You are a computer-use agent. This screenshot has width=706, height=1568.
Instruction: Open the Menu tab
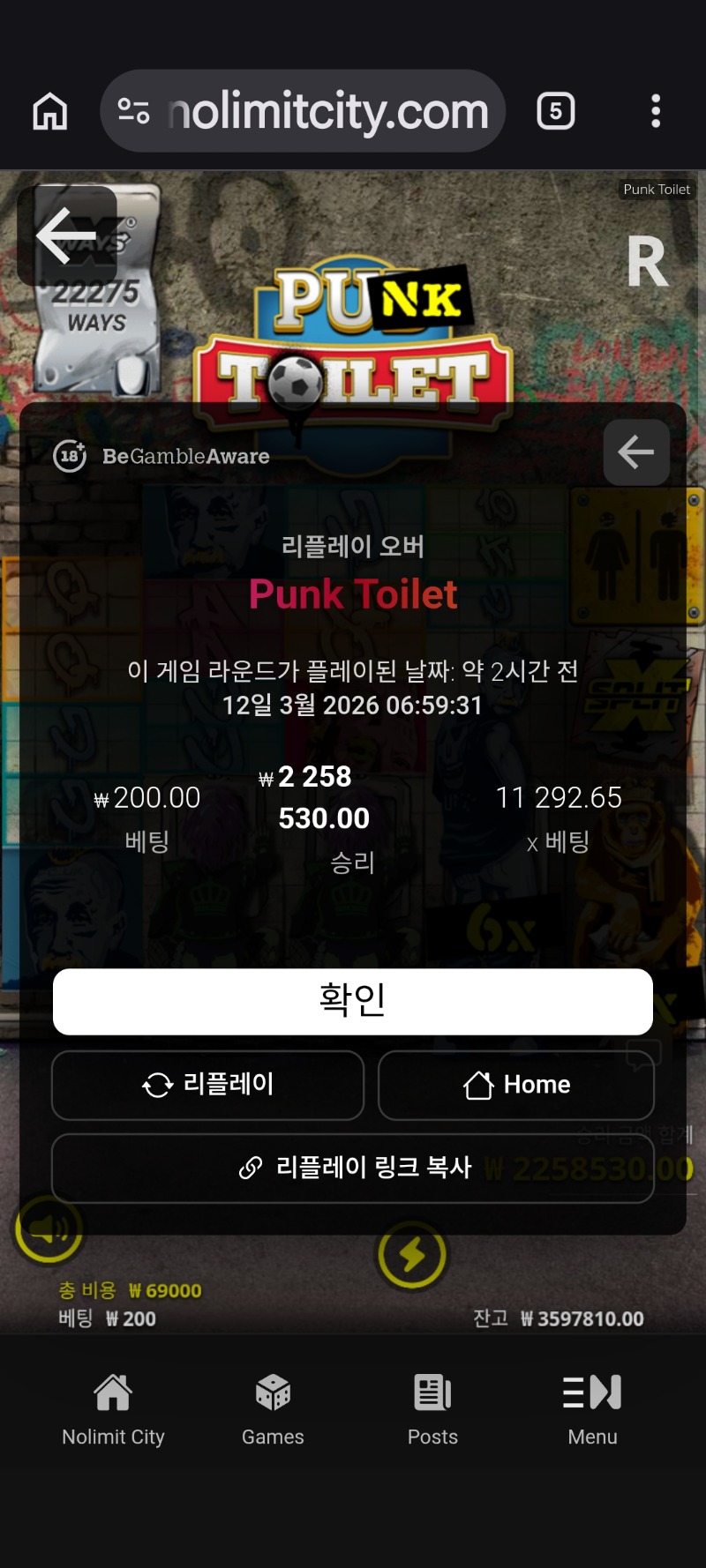pos(592,1409)
